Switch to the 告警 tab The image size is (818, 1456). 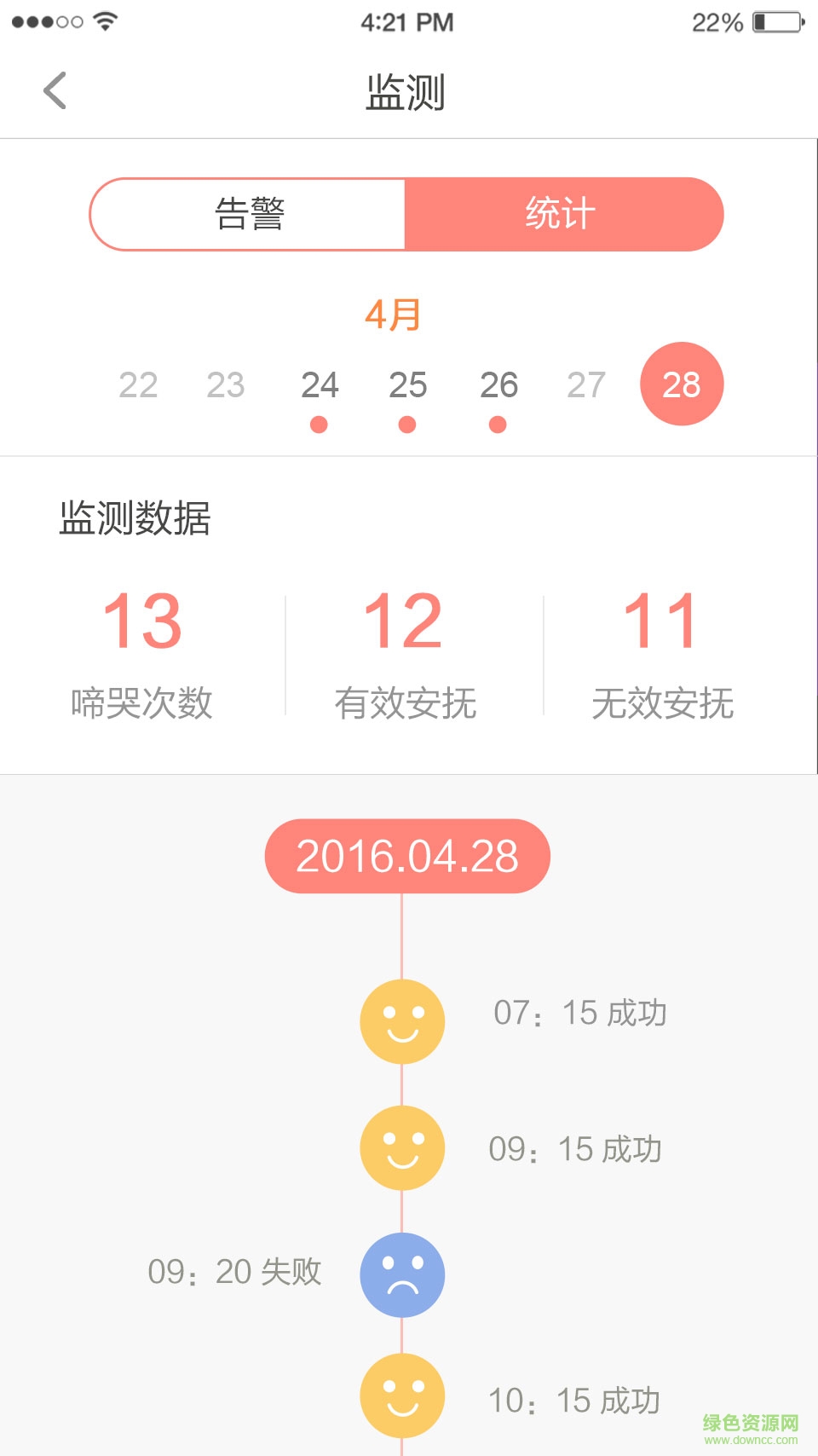(x=249, y=214)
